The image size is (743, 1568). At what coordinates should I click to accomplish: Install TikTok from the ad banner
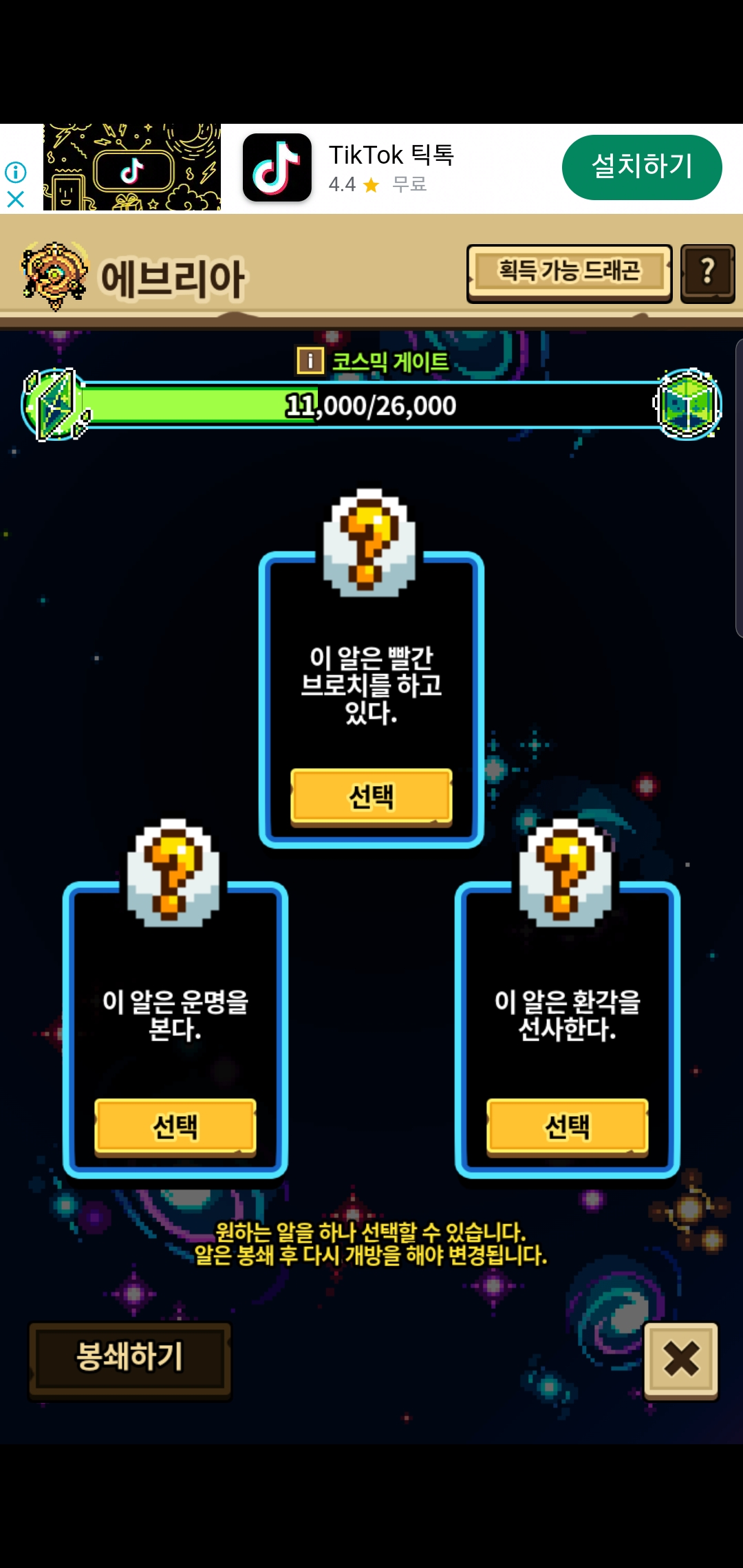tap(641, 167)
